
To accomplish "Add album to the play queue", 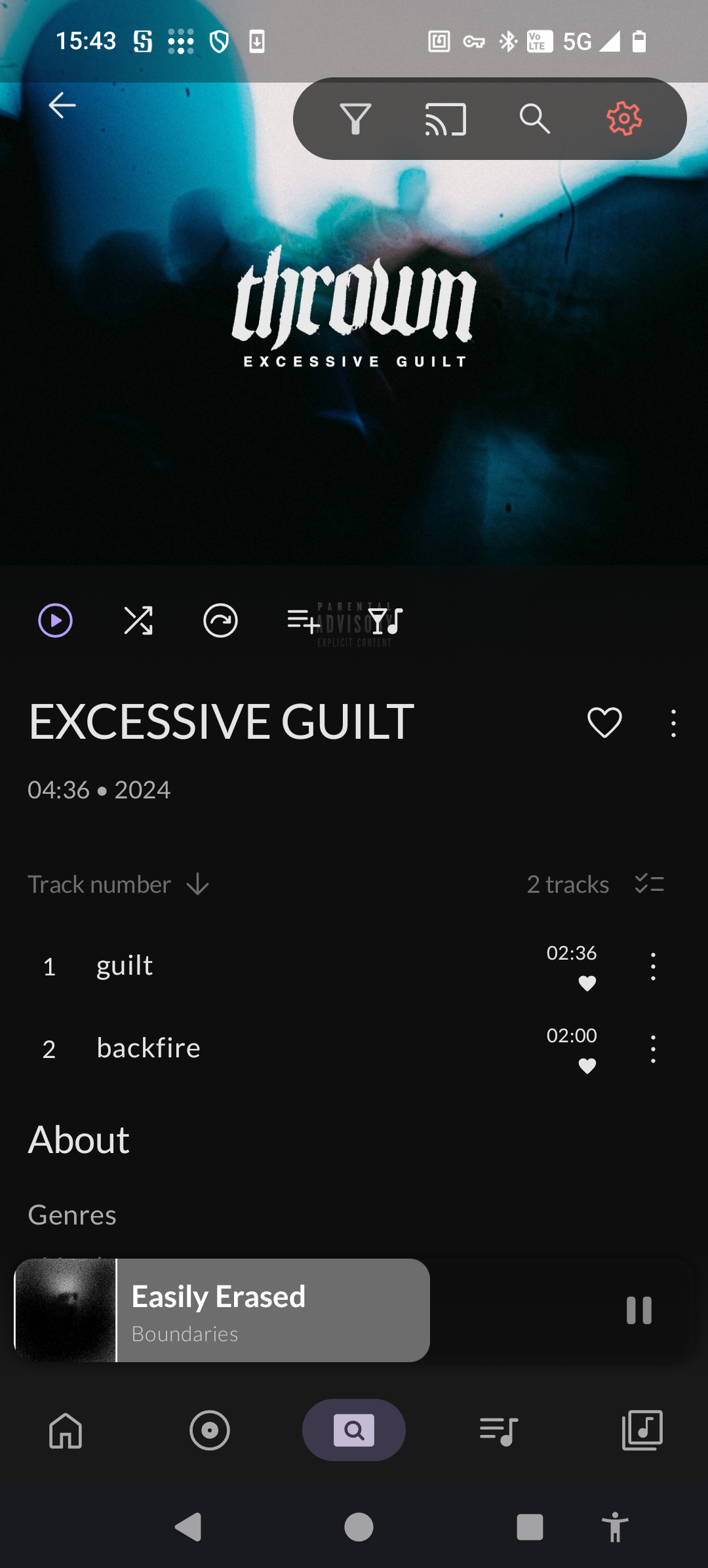I will coord(303,621).
